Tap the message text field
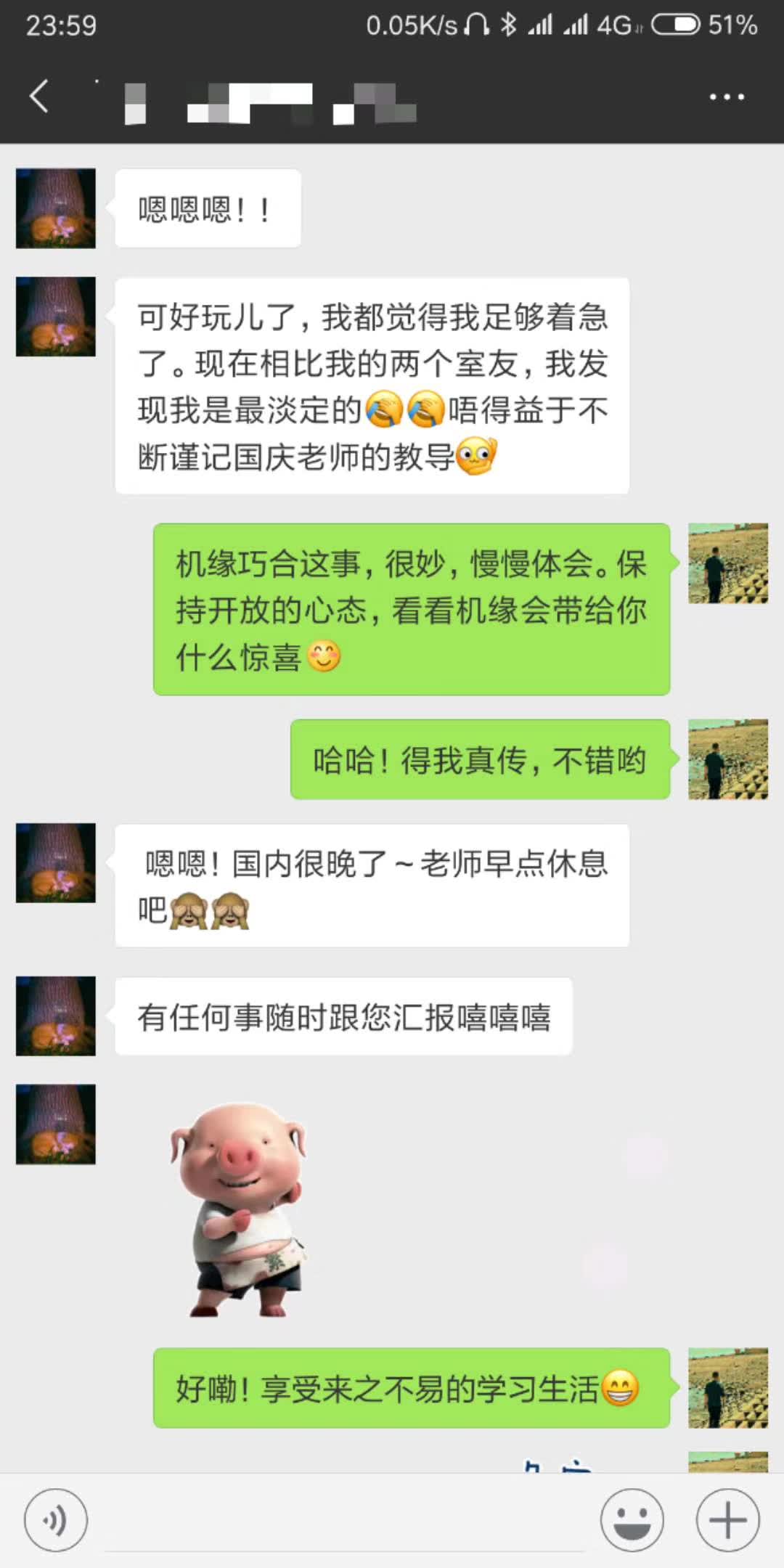The width and height of the screenshot is (784, 1568). coord(345,1520)
